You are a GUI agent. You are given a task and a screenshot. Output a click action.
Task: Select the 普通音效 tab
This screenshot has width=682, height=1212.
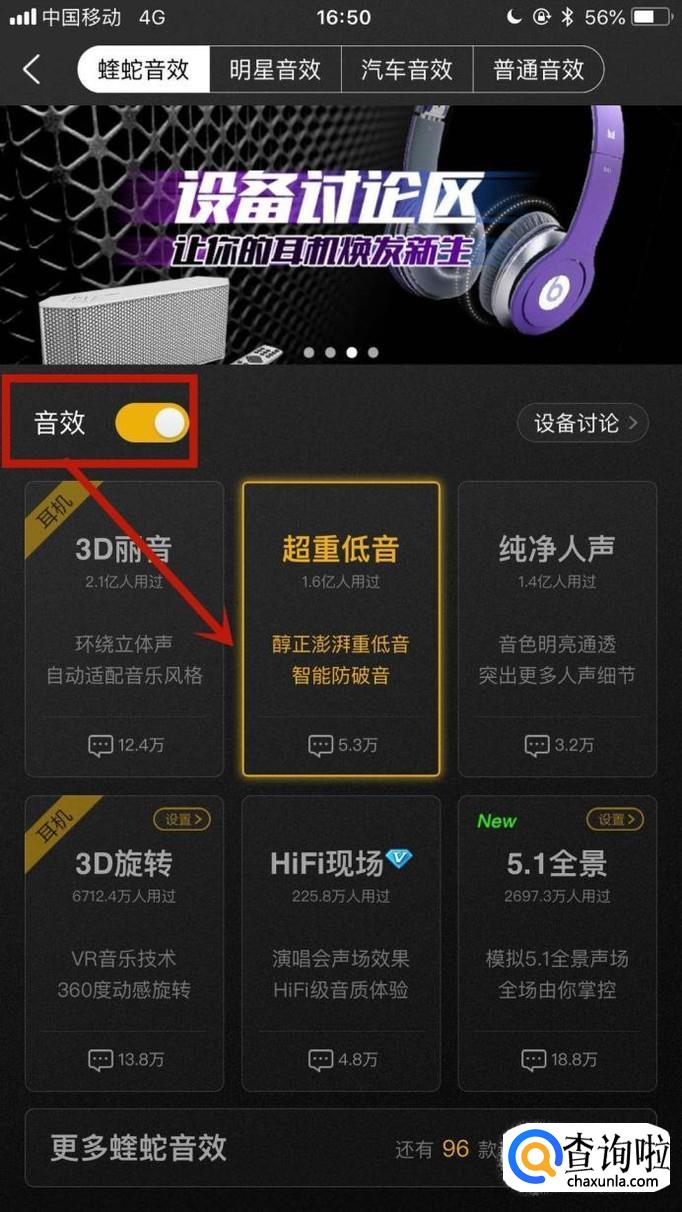coord(538,70)
